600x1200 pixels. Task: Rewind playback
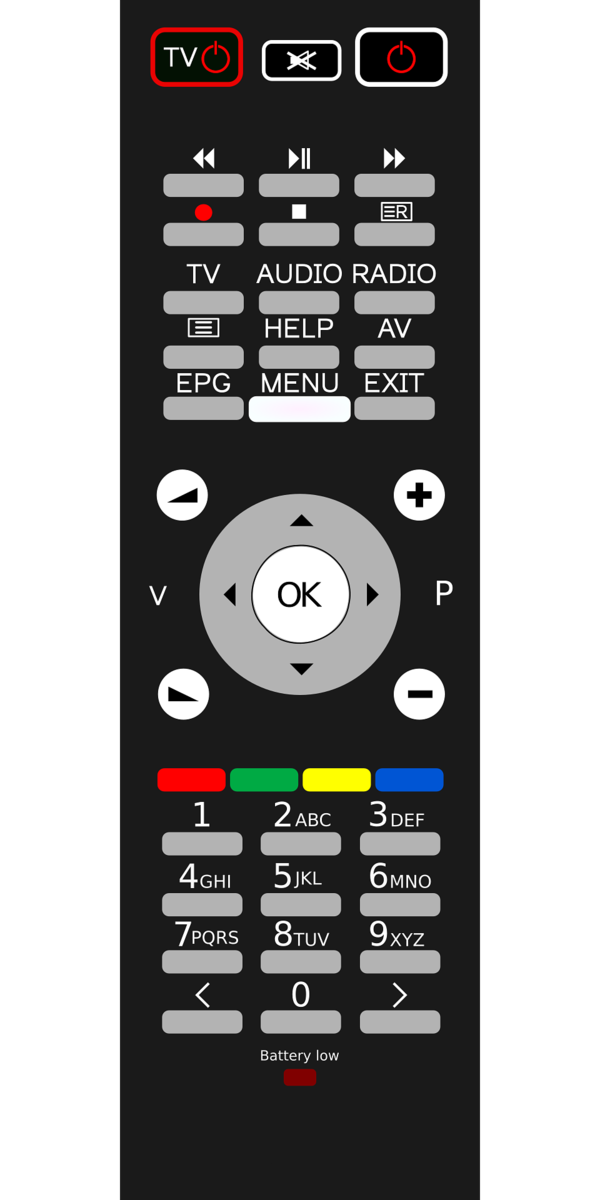(203, 185)
